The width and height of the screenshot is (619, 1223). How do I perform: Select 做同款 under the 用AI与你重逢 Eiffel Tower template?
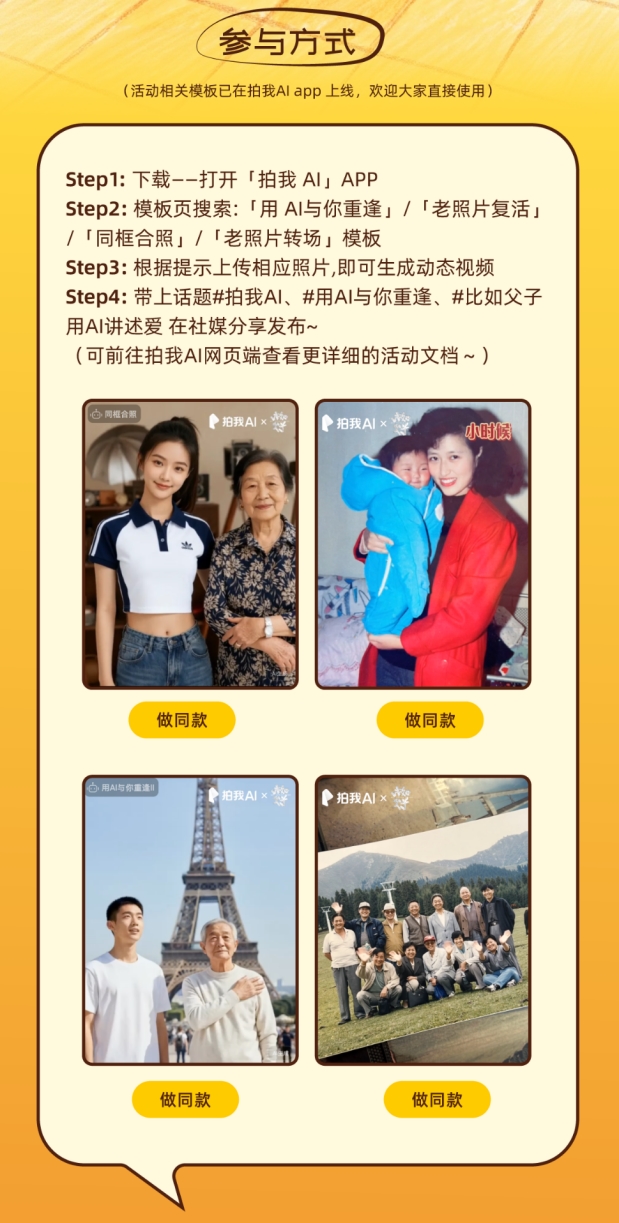click(x=185, y=1100)
